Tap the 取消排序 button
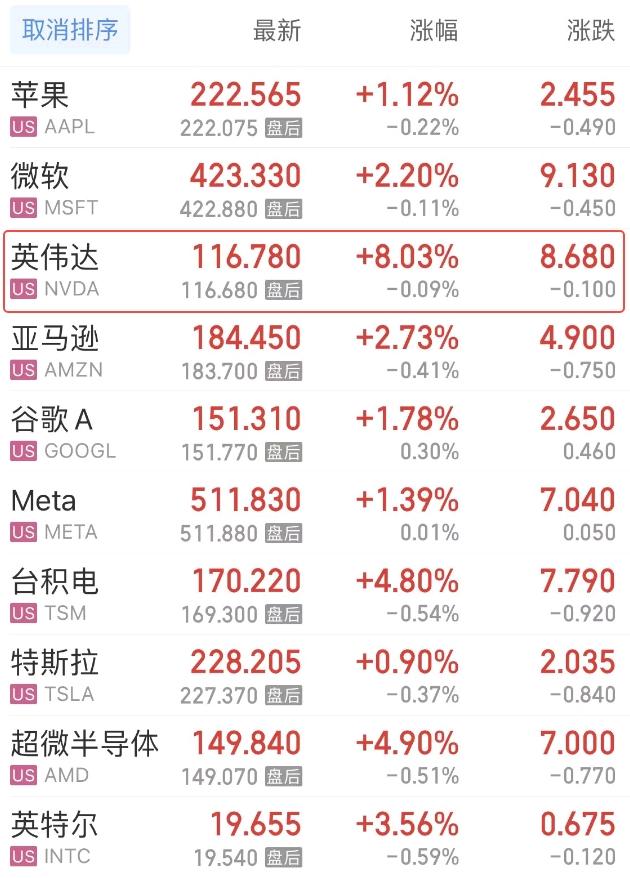Image resolution: width=630 pixels, height=878 pixels. pos(70,31)
